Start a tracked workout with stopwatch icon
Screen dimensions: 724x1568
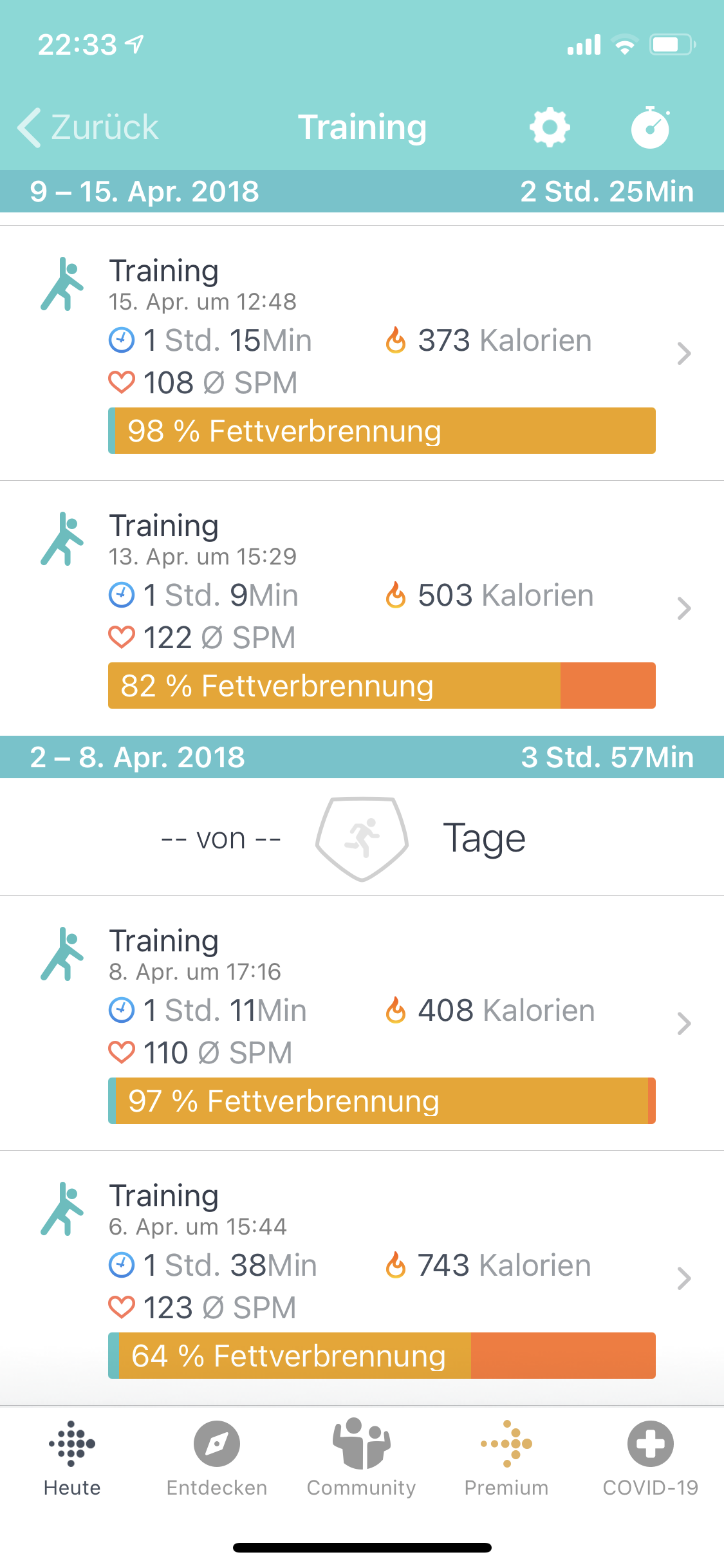[x=650, y=127]
